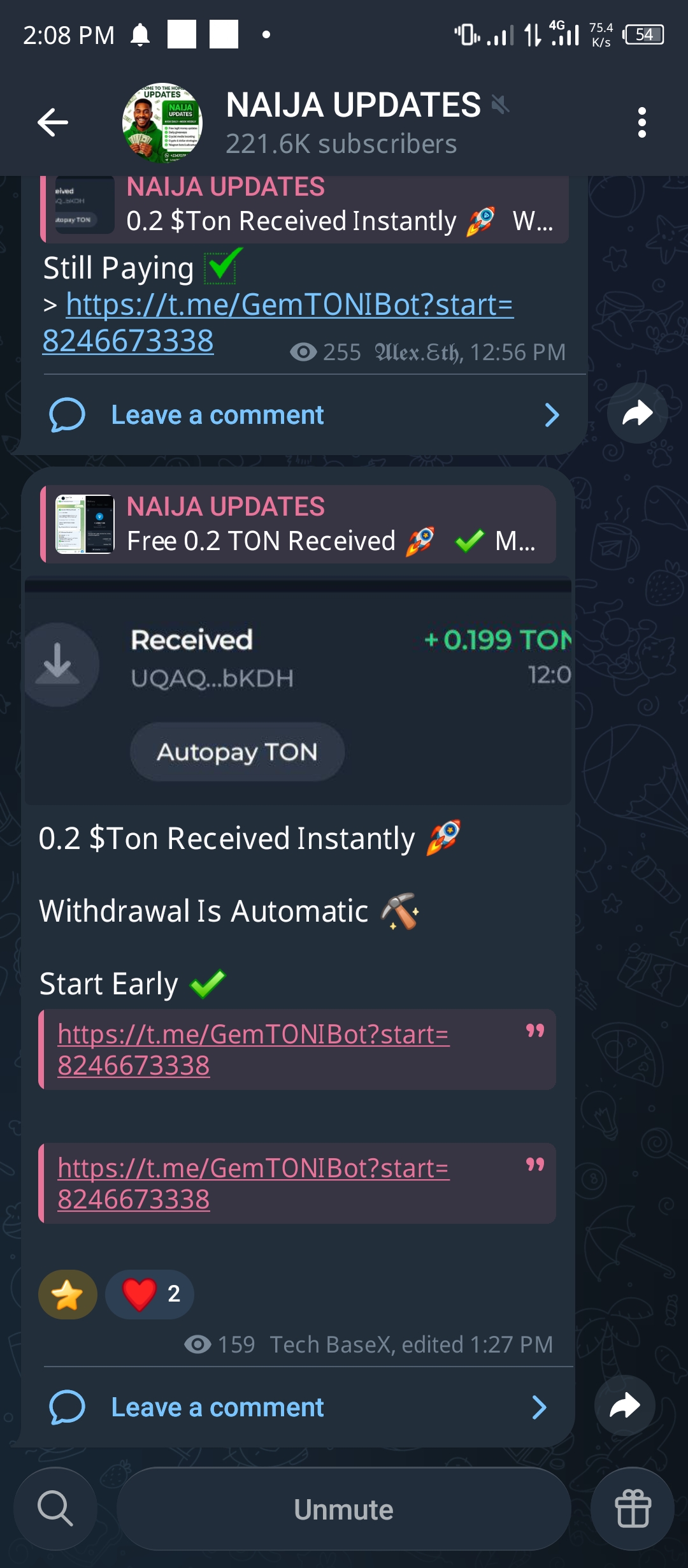Forward the Still Paying post
688x1568 pixels.
pos(637,414)
